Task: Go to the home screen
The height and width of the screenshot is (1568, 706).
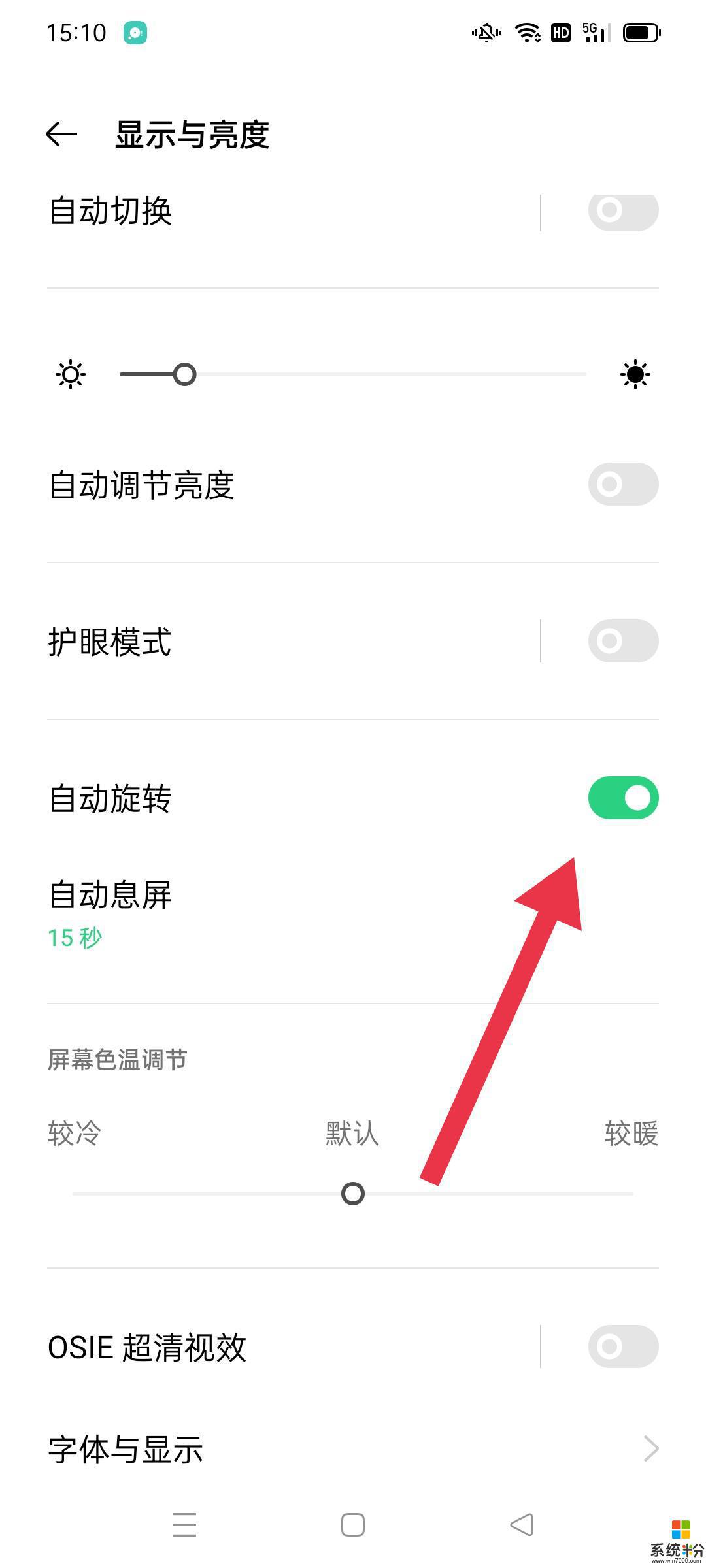Action: pyautogui.click(x=353, y=1525)
